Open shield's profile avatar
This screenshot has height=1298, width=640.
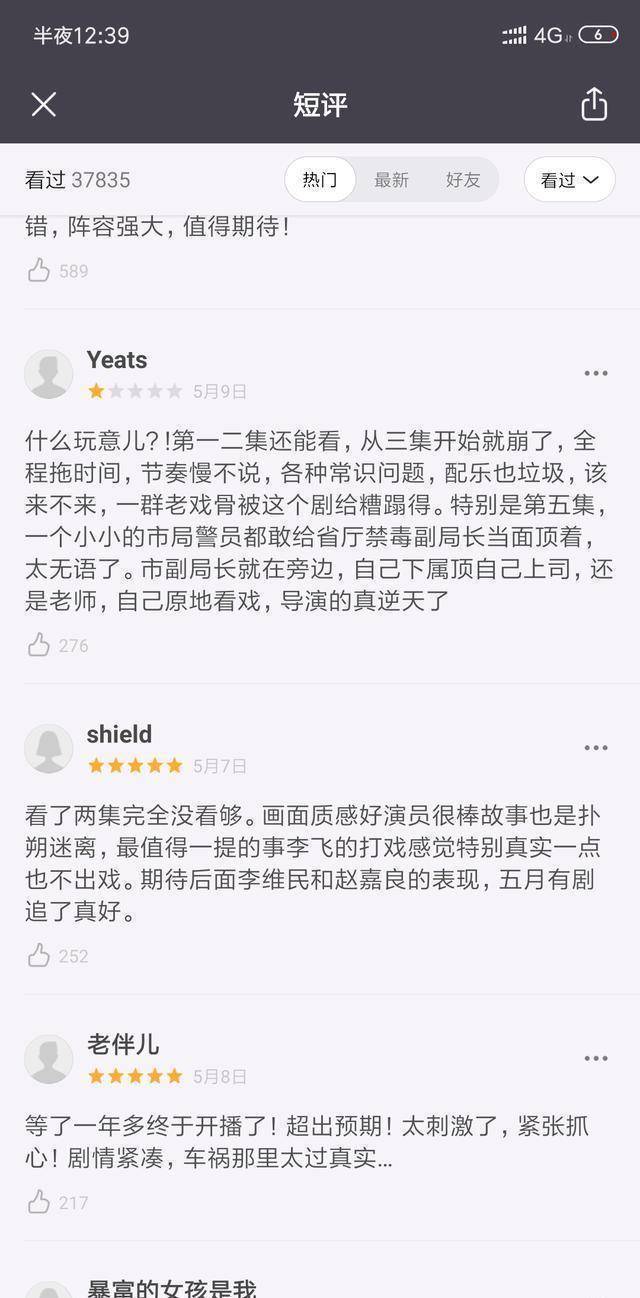point(48,748)
